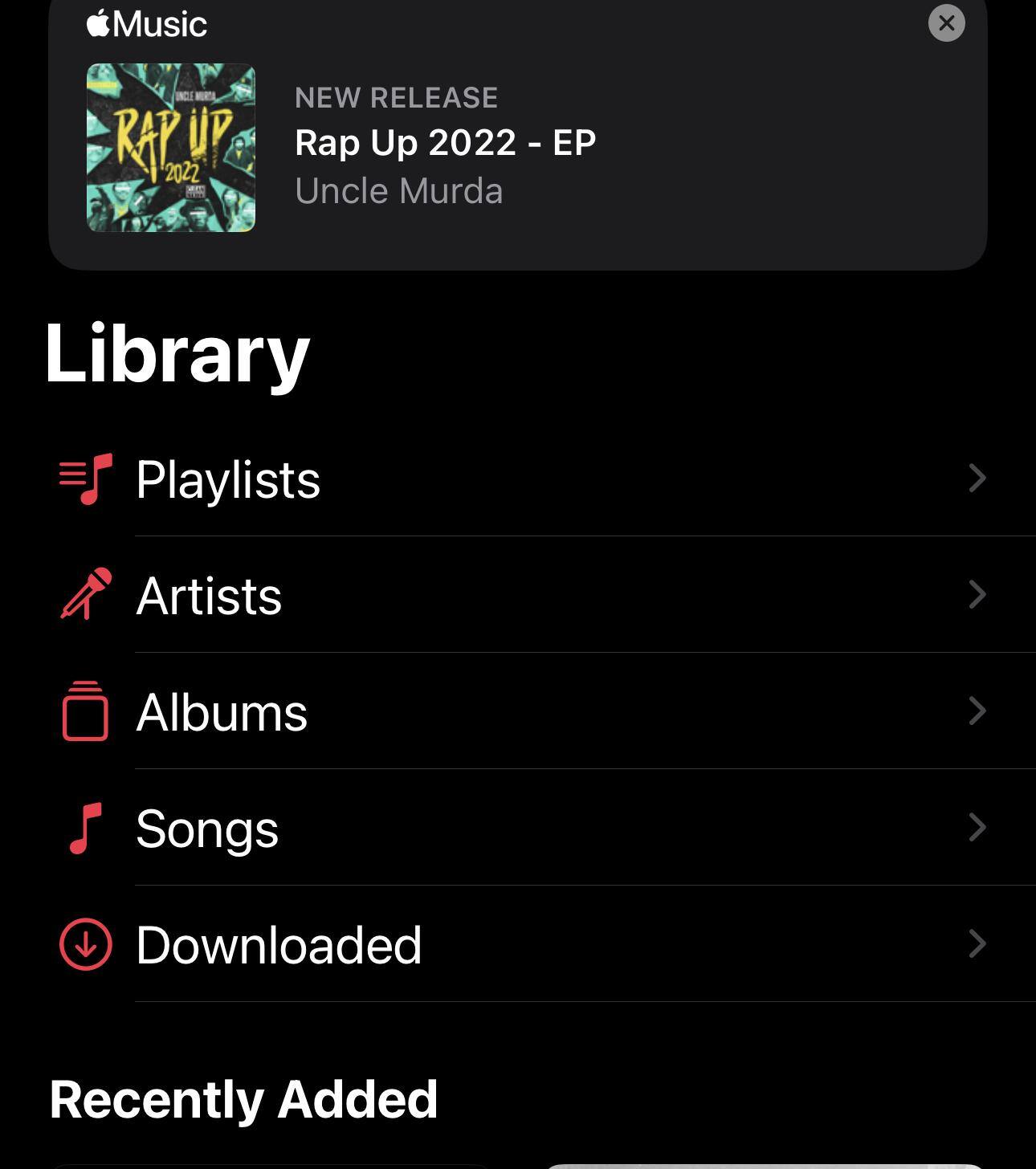The width and height of the screenshot is (1036, 1169).
Task: Open Playlists in the library
Action: point(228,479)
